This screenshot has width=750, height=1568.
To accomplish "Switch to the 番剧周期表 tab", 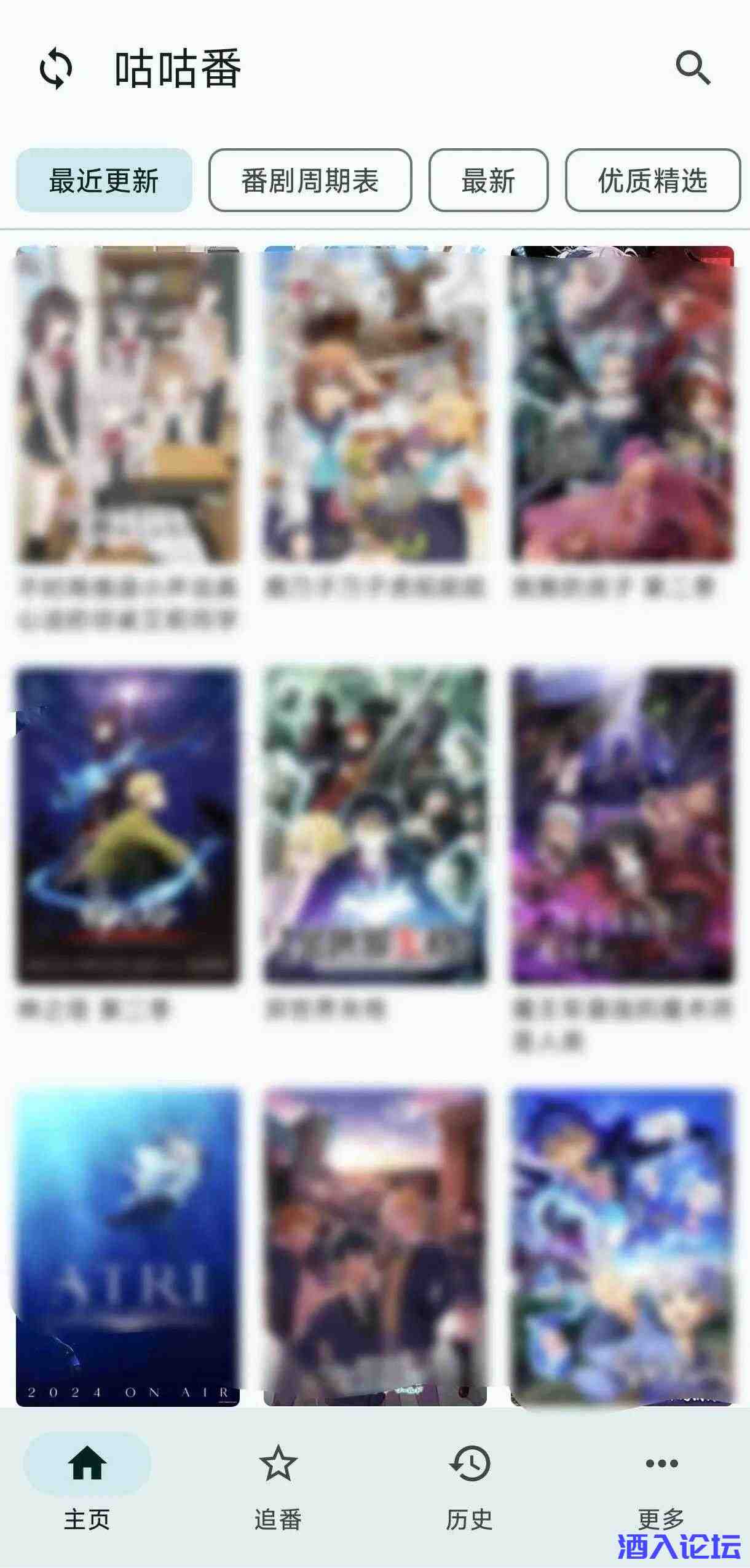I will tap(309, 180).
